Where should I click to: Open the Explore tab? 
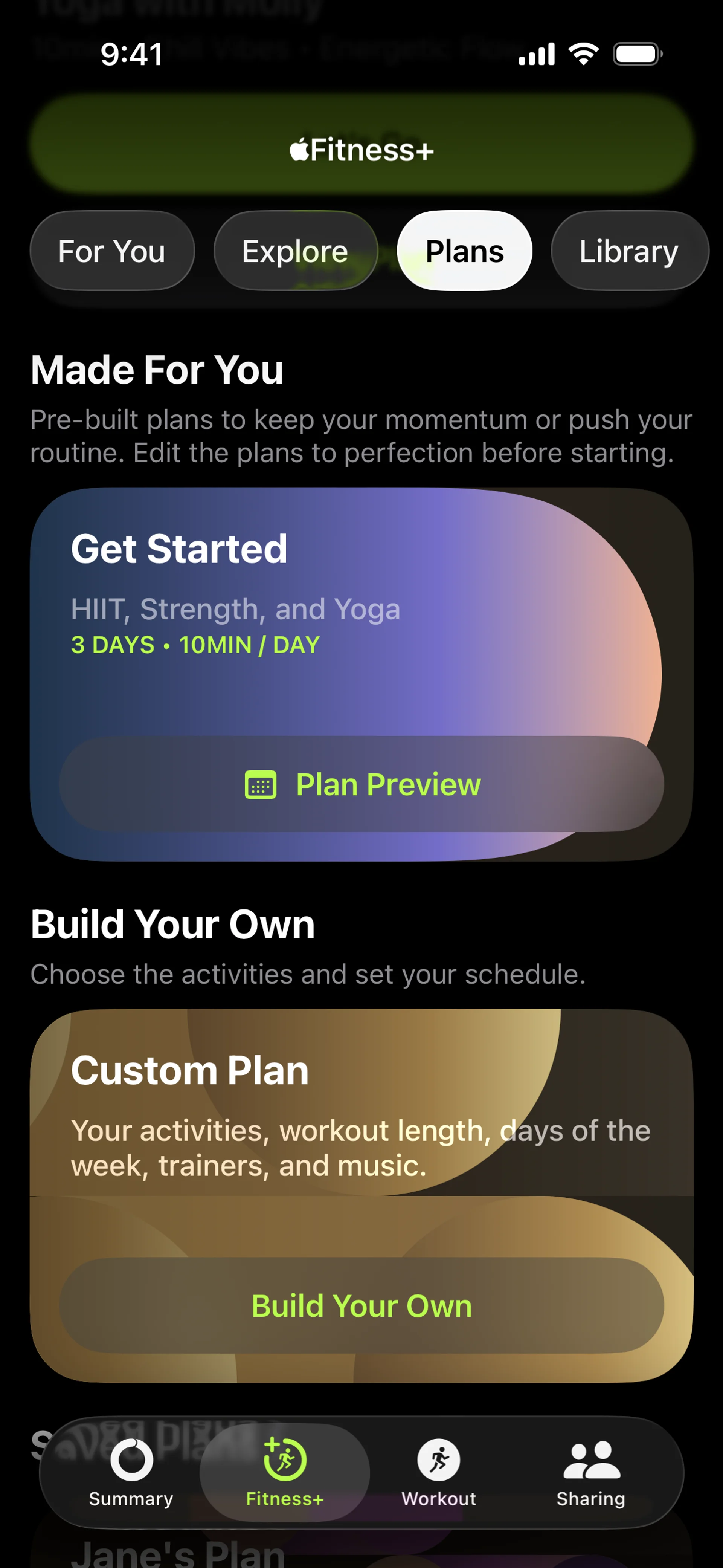click(295, 251)
